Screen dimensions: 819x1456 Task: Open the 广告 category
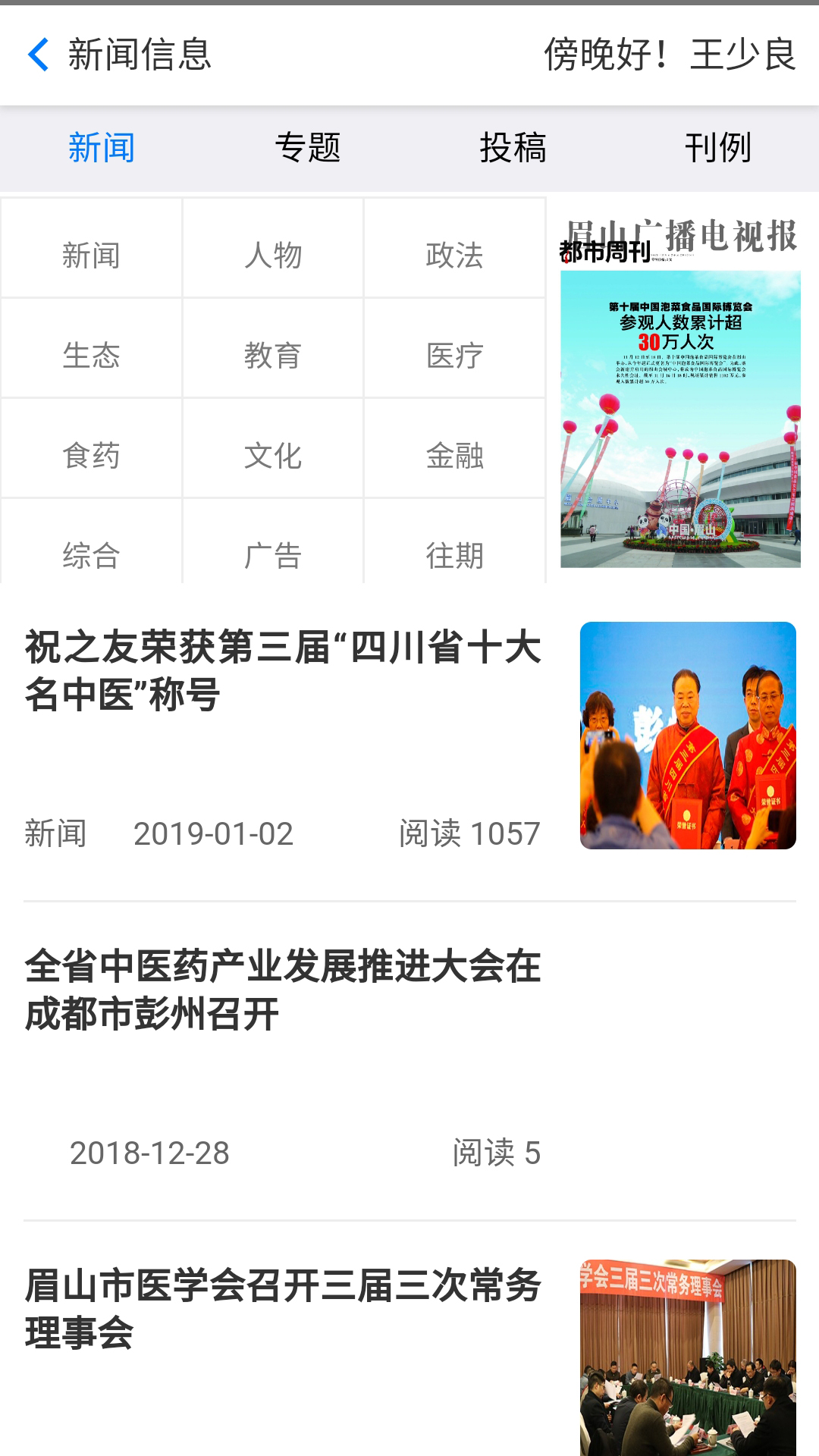coord(273,554)
